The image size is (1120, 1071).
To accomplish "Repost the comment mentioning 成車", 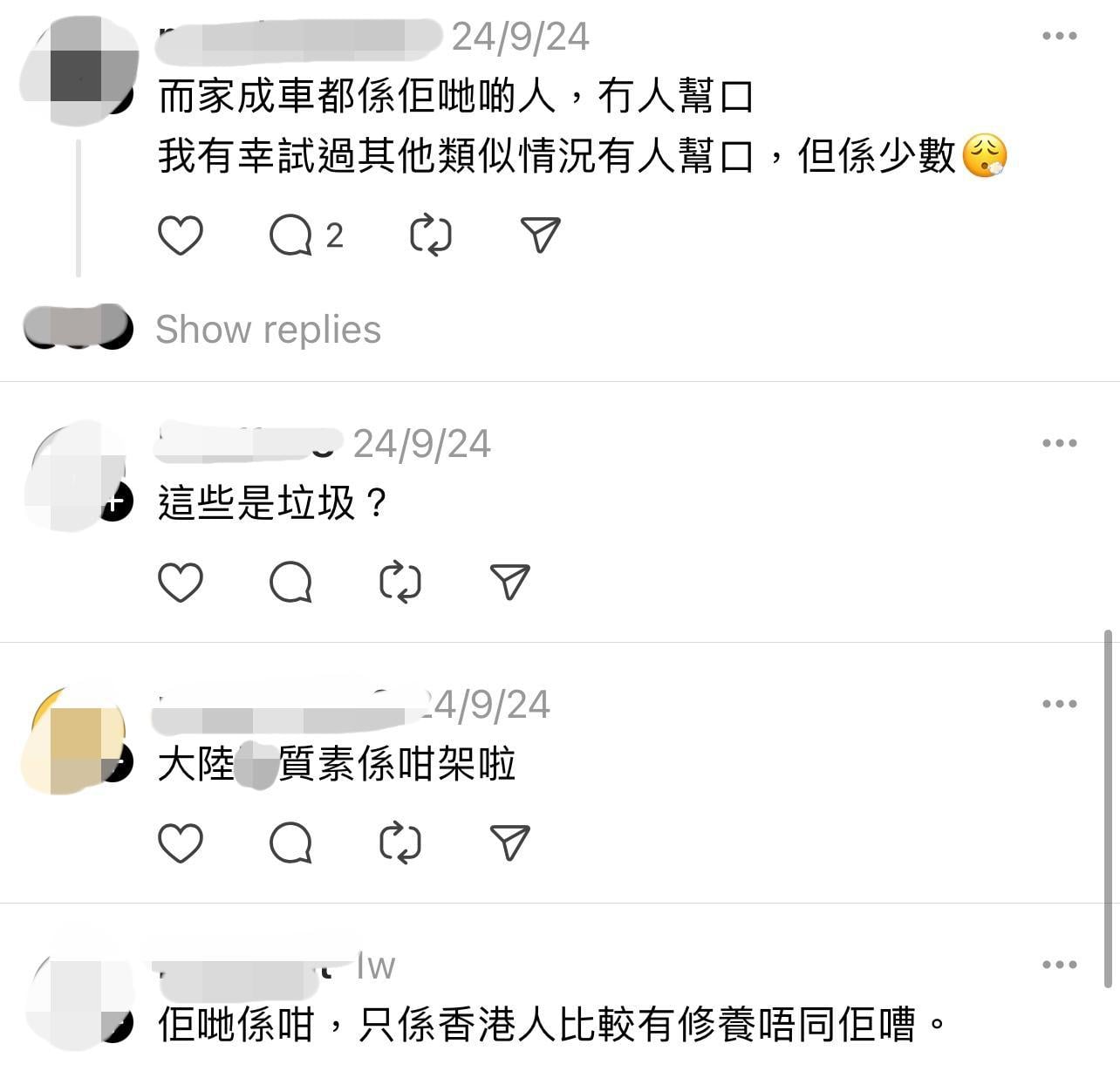I will 431,235.
